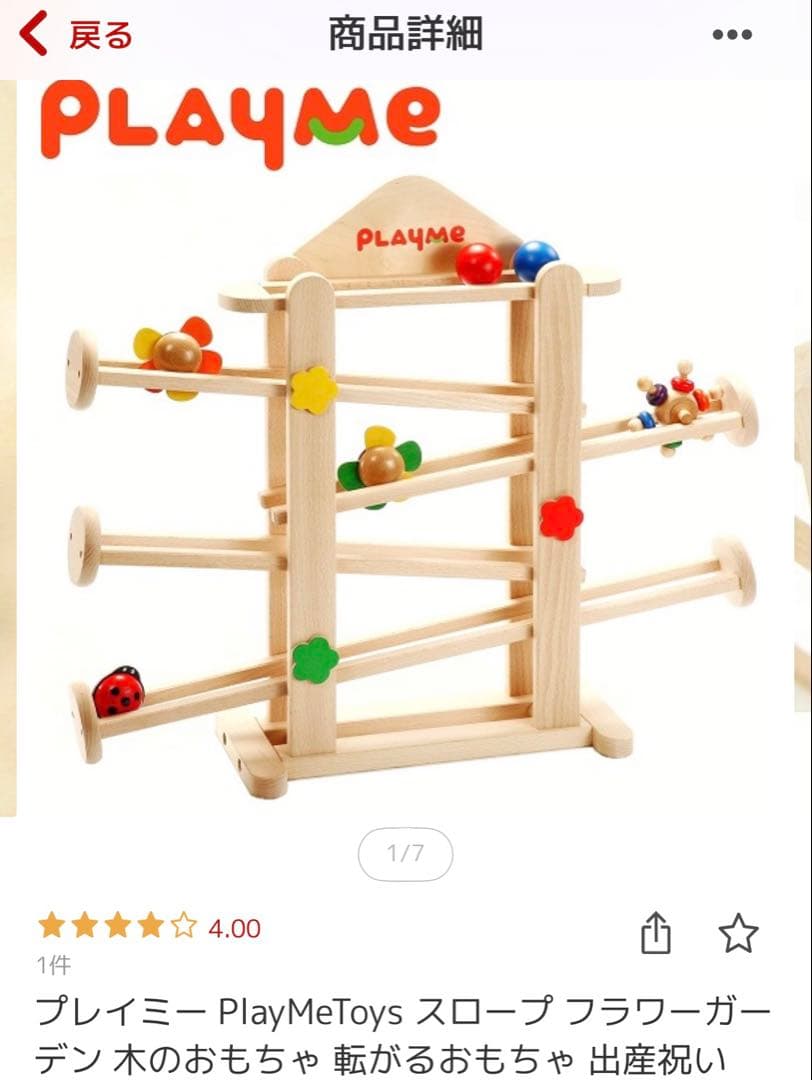The image size is (812, 1080).
Task: Open the more options ellipsis menu
Action: (734, 32)
